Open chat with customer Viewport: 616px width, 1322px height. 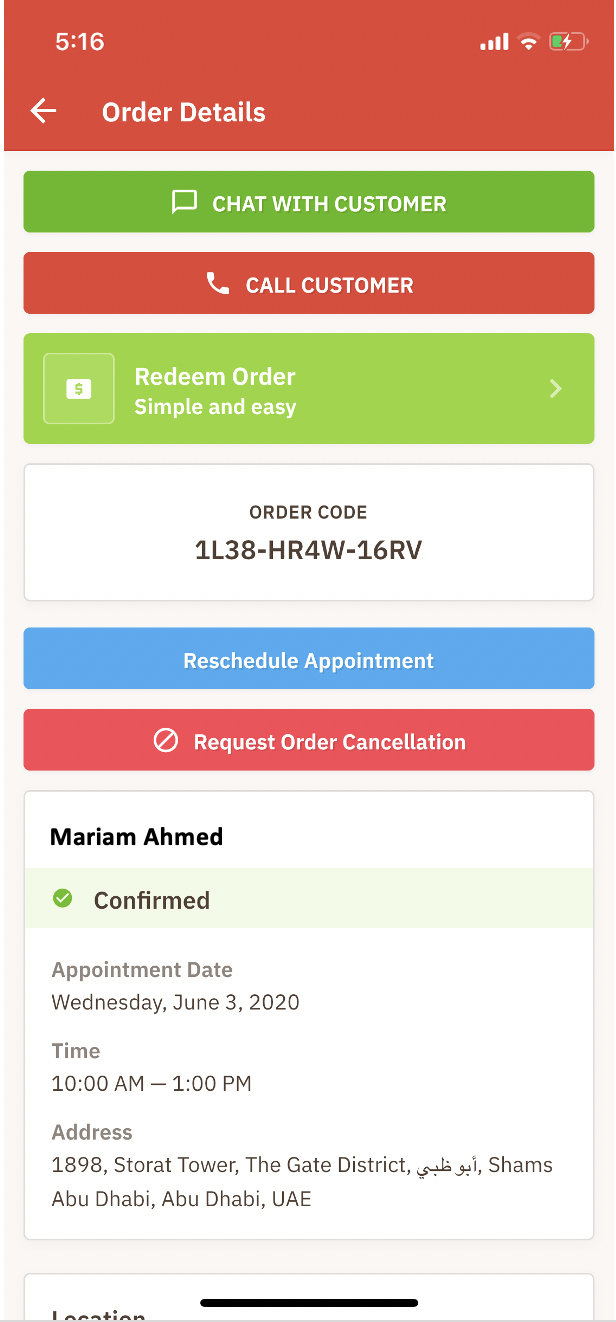(x=309, y=203)
